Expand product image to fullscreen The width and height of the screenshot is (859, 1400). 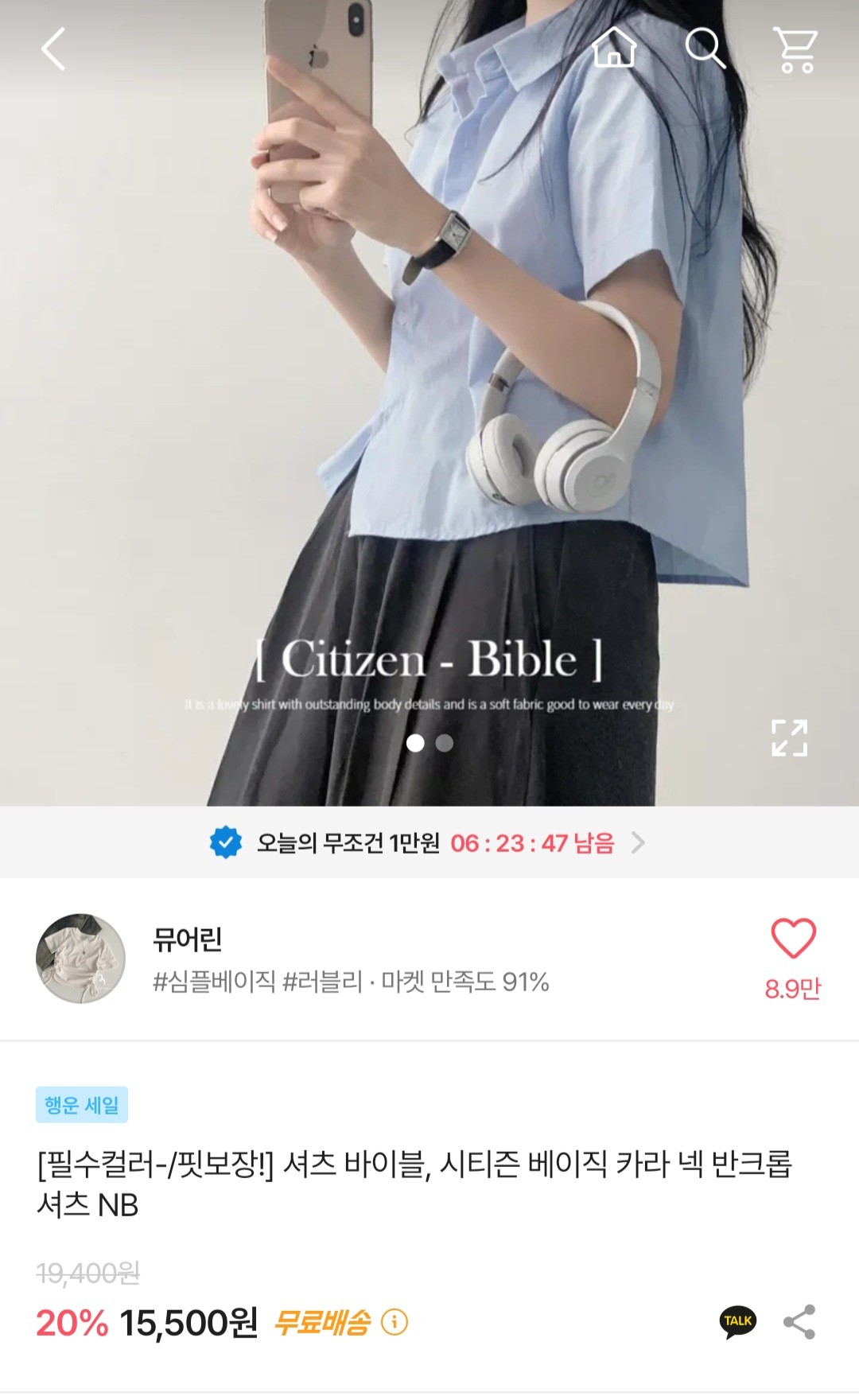[789, 738]
